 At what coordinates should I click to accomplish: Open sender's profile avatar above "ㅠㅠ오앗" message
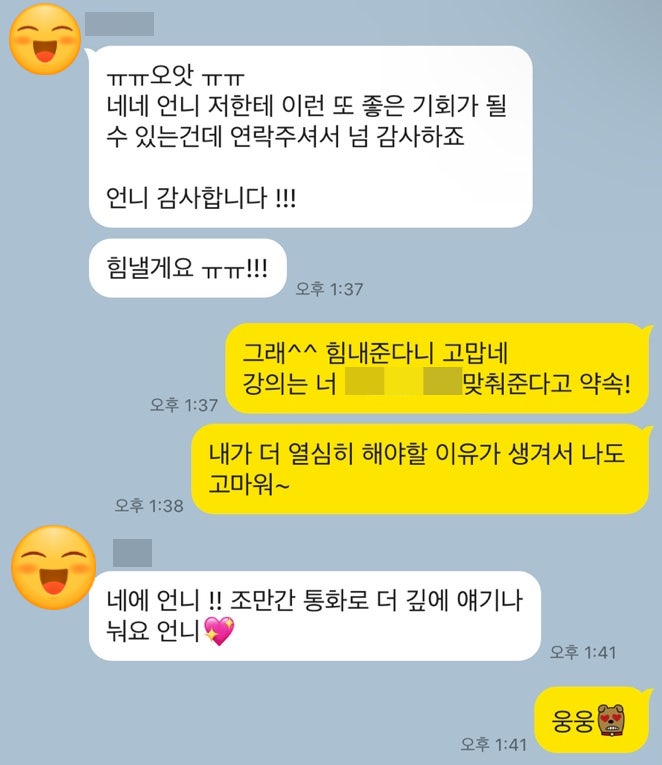click(x=45, y=40)
